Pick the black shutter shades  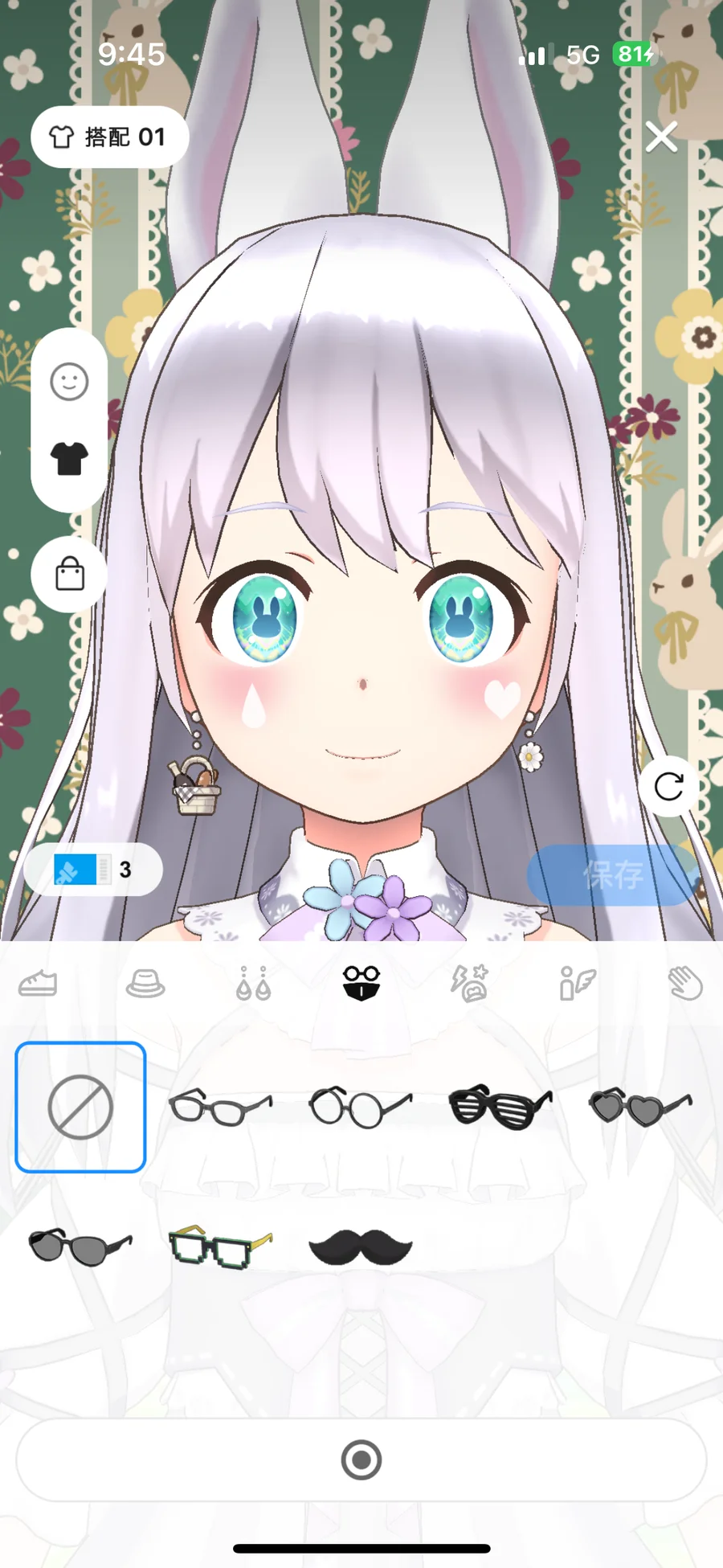500,1107
